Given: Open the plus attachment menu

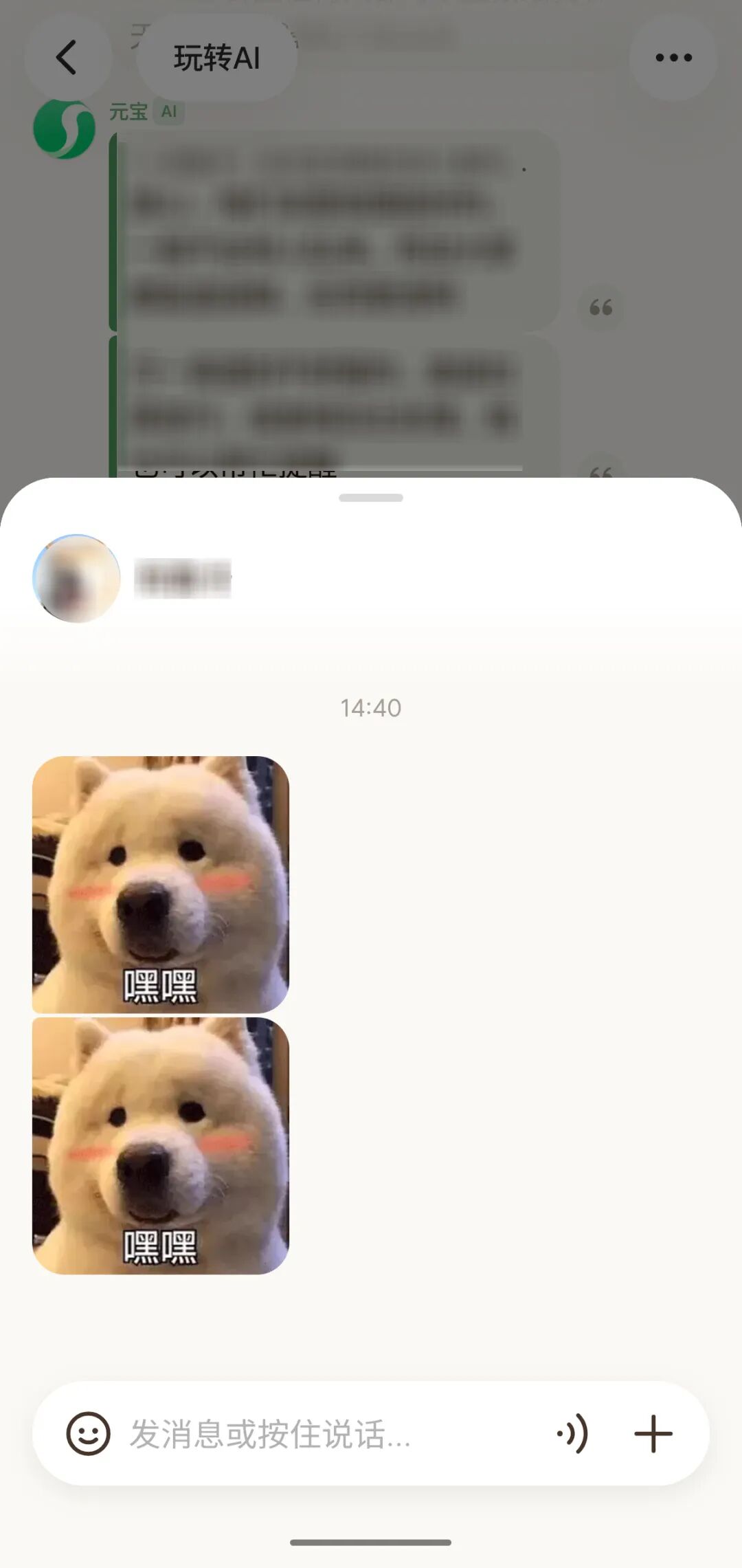Looking at the screenshot, I should (x=653, y=1433).
